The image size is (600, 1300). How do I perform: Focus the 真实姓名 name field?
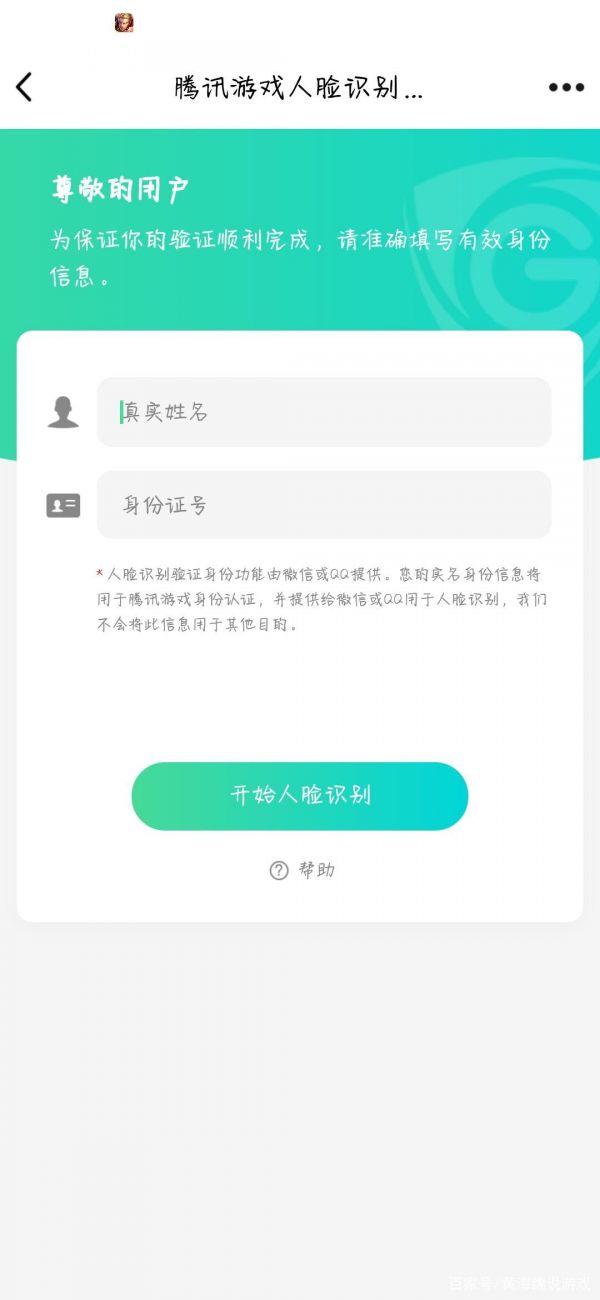(323, 412)
